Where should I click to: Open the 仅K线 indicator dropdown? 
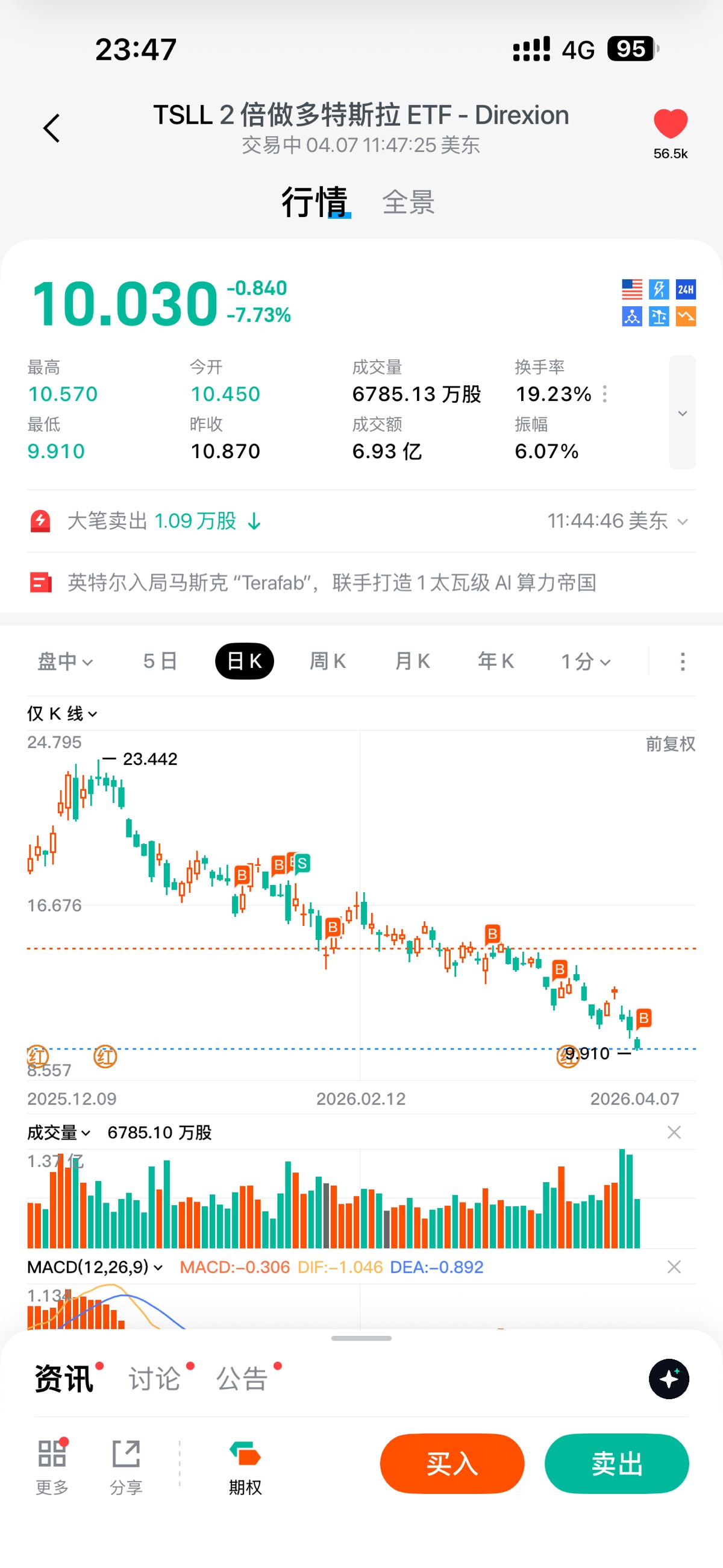(x=61, y=713)
